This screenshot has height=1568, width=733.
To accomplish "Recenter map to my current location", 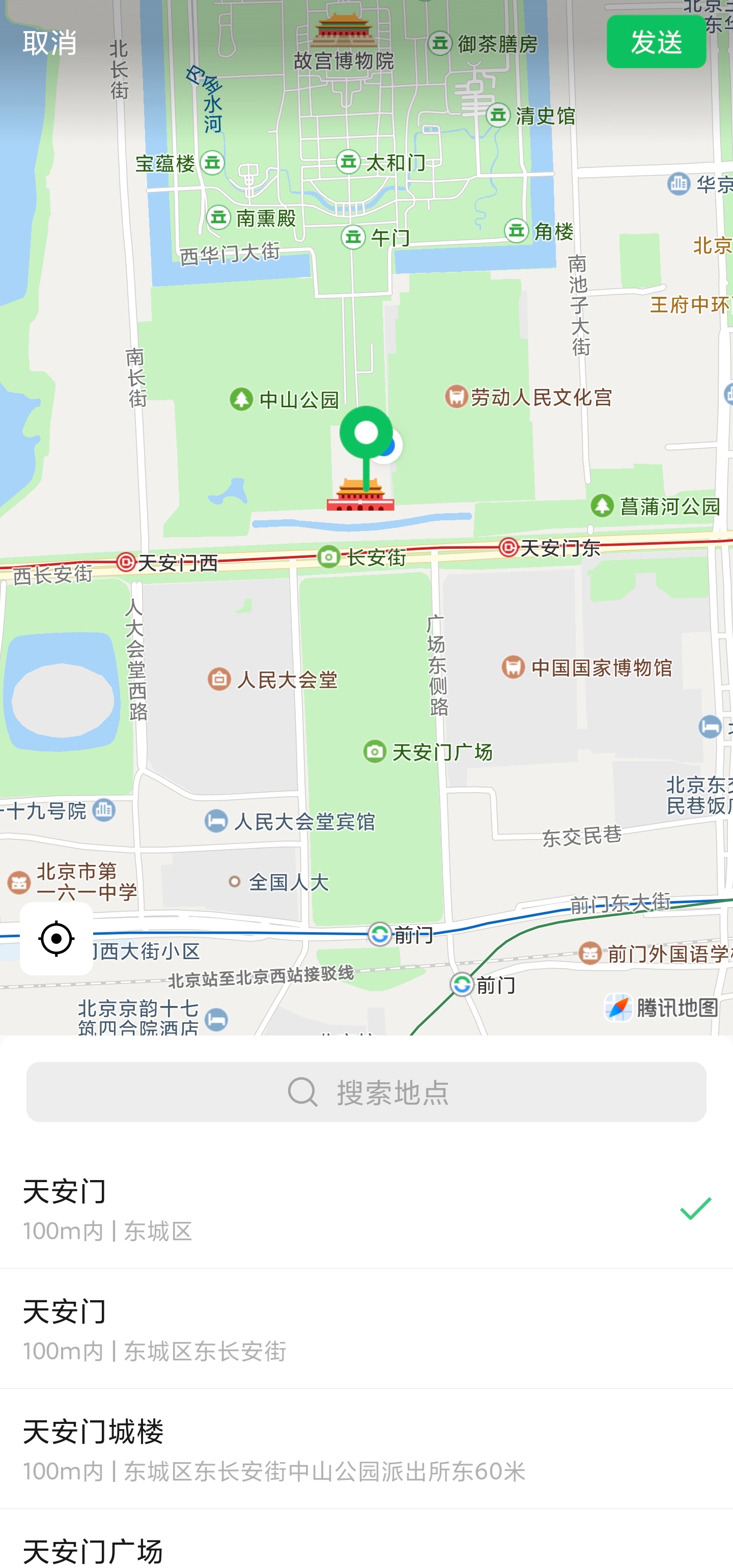I will point(56,938).
